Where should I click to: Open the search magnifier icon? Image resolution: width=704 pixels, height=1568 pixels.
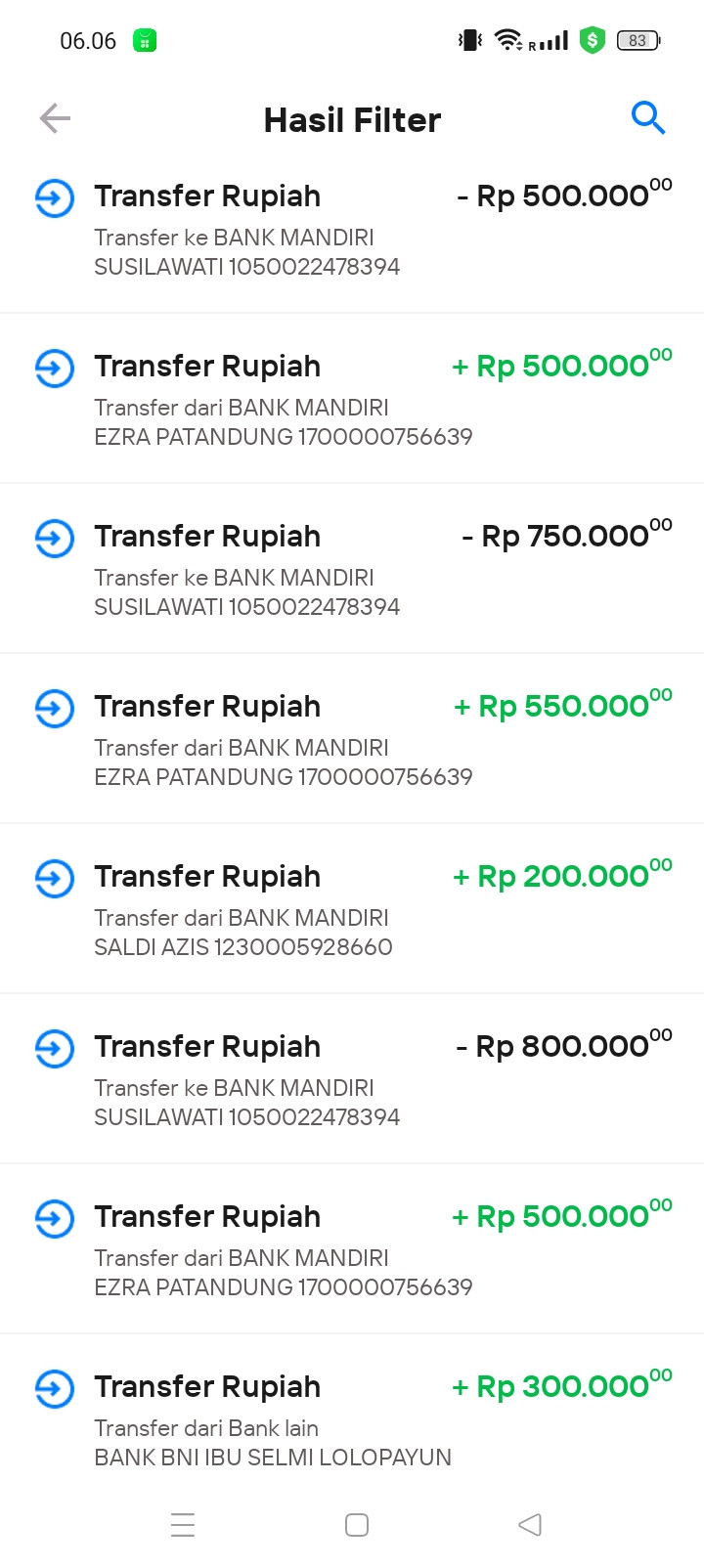point(647,118)
